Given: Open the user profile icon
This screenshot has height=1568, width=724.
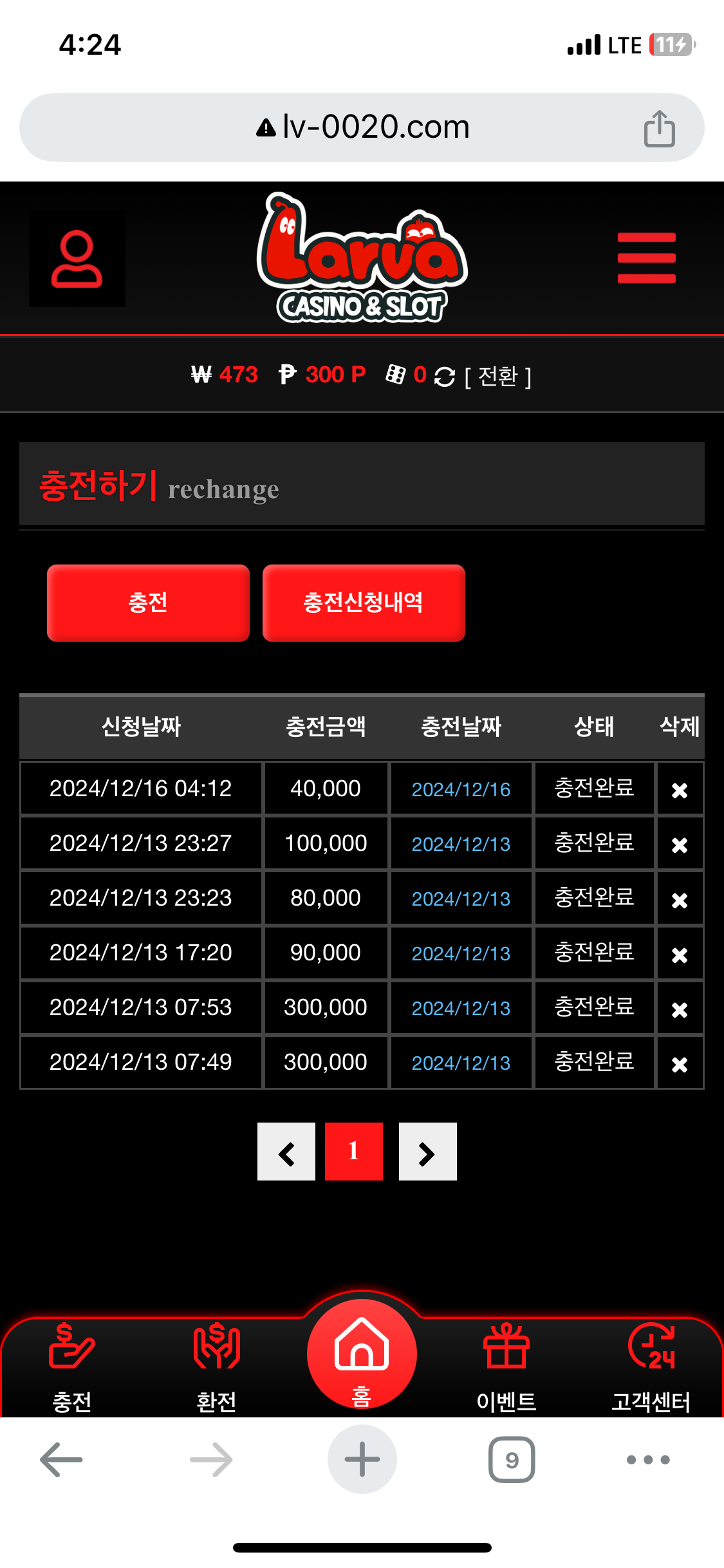Looking at the screenshot, I should pos(77,258).
